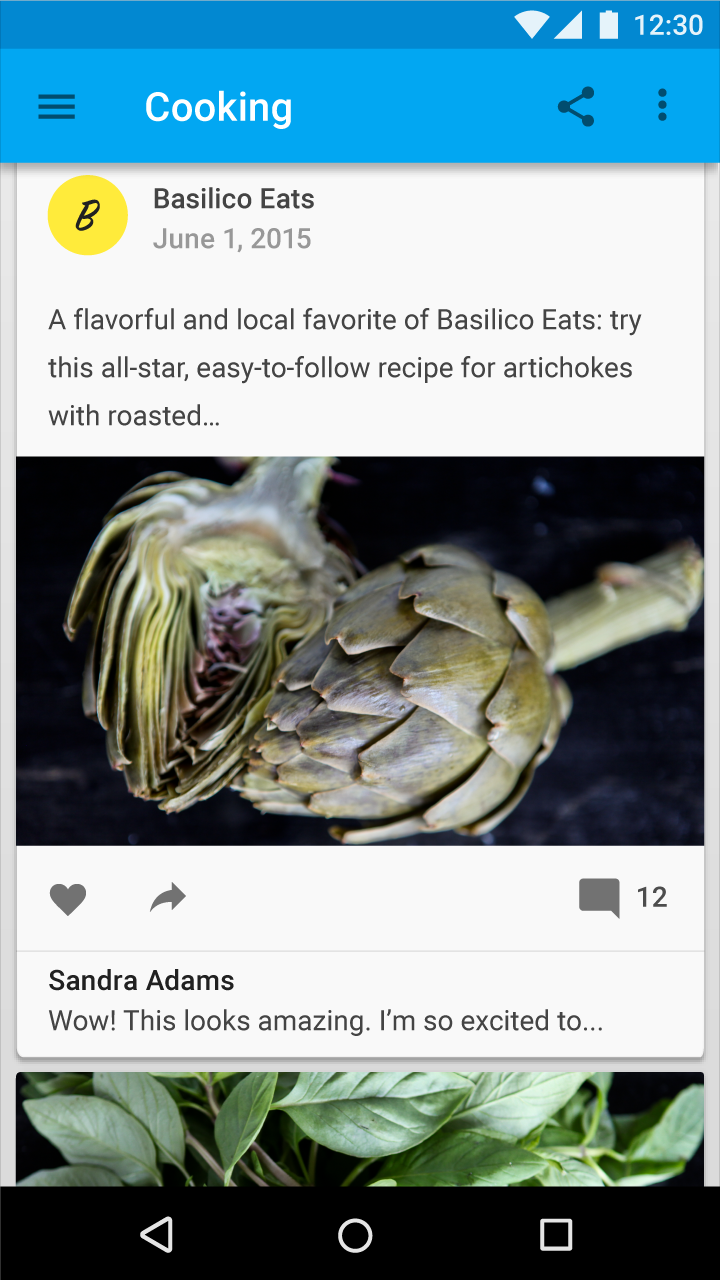Go back using the system back button
Screen dimensions: 720x1280
(157, 1235)
